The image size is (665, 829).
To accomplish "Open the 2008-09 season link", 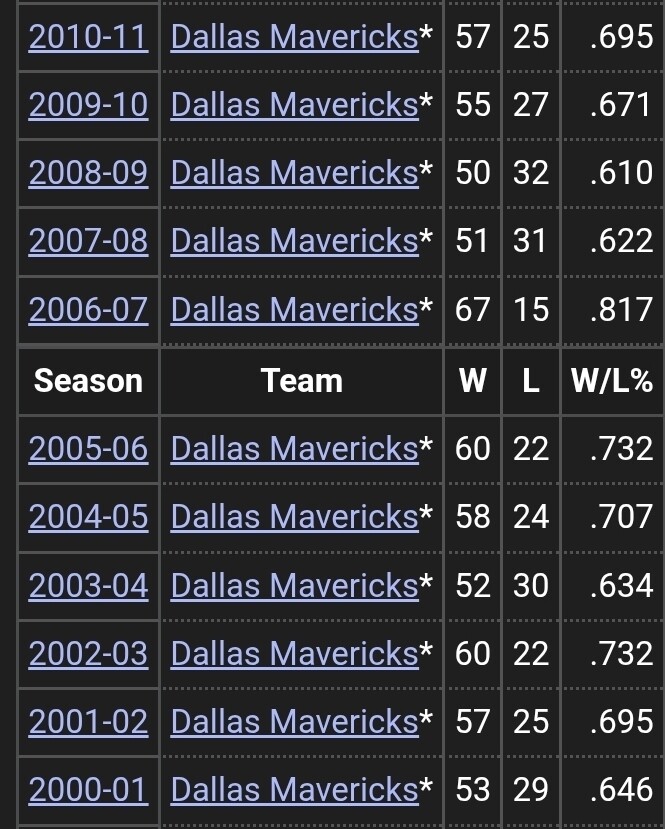I will pyautogui.click(x=88, y=173).
